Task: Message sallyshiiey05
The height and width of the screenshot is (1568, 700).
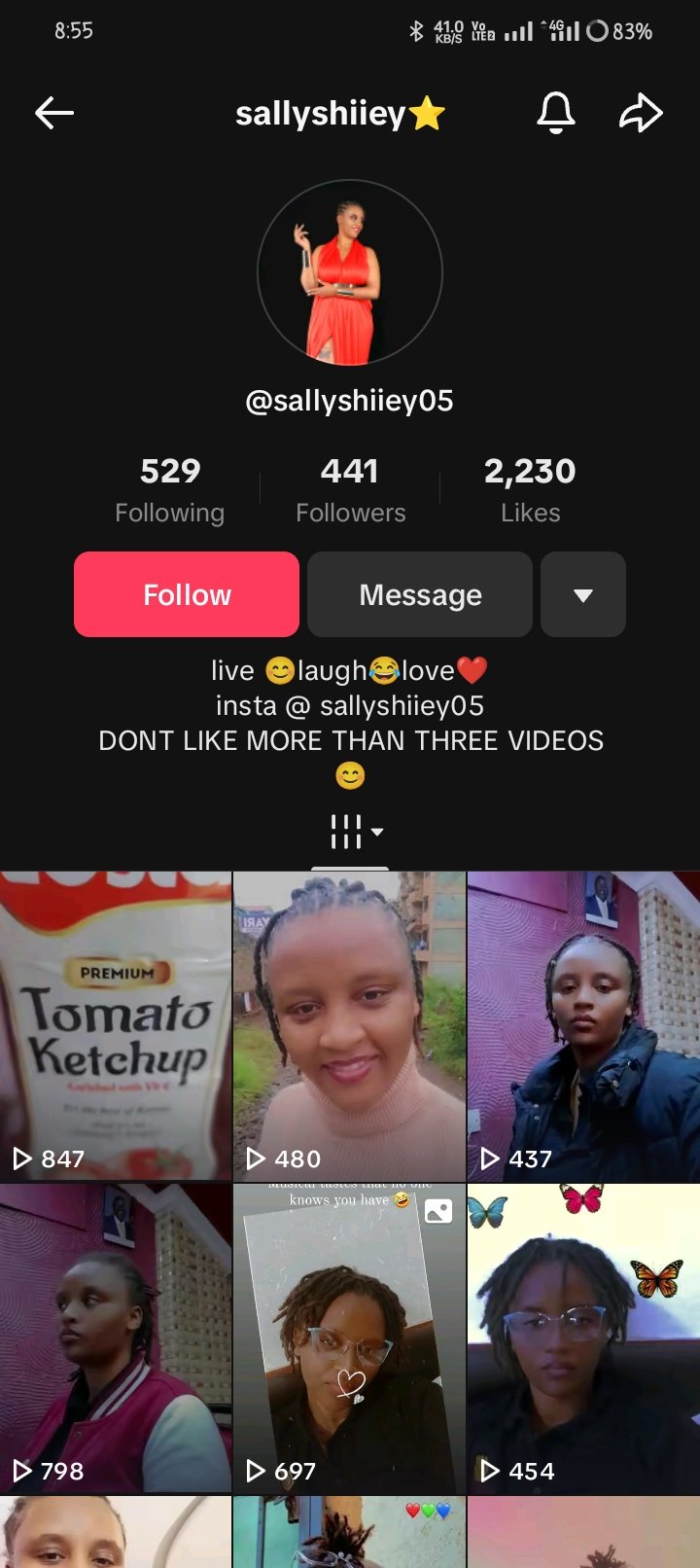Action: click(x=420, y=594)
